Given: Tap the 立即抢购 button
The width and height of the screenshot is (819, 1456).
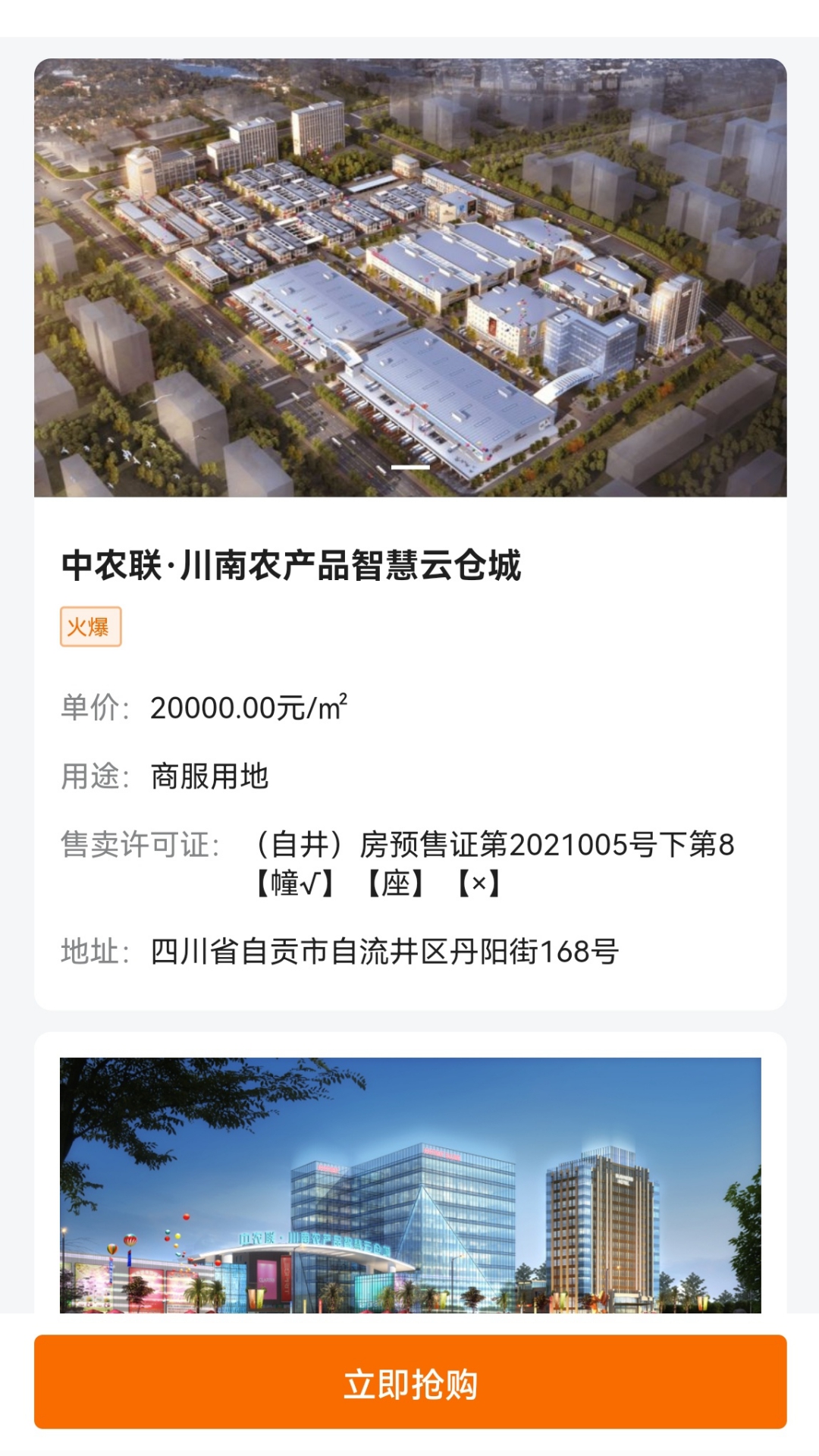Looking at the screenshot, I should pyautogui.click(x=410, y=1382).
